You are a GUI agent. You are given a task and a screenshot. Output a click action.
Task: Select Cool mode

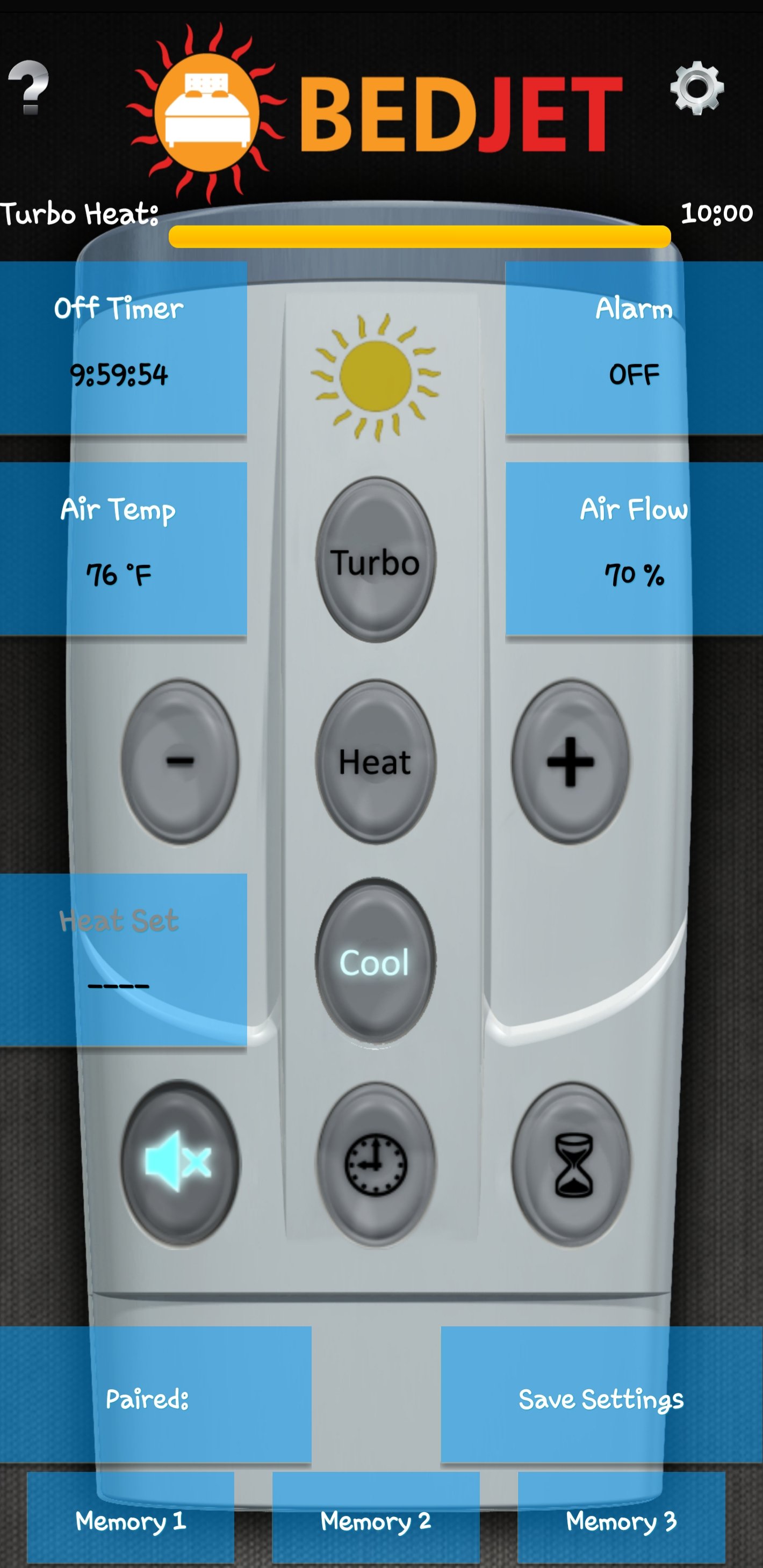click(375, 962)
